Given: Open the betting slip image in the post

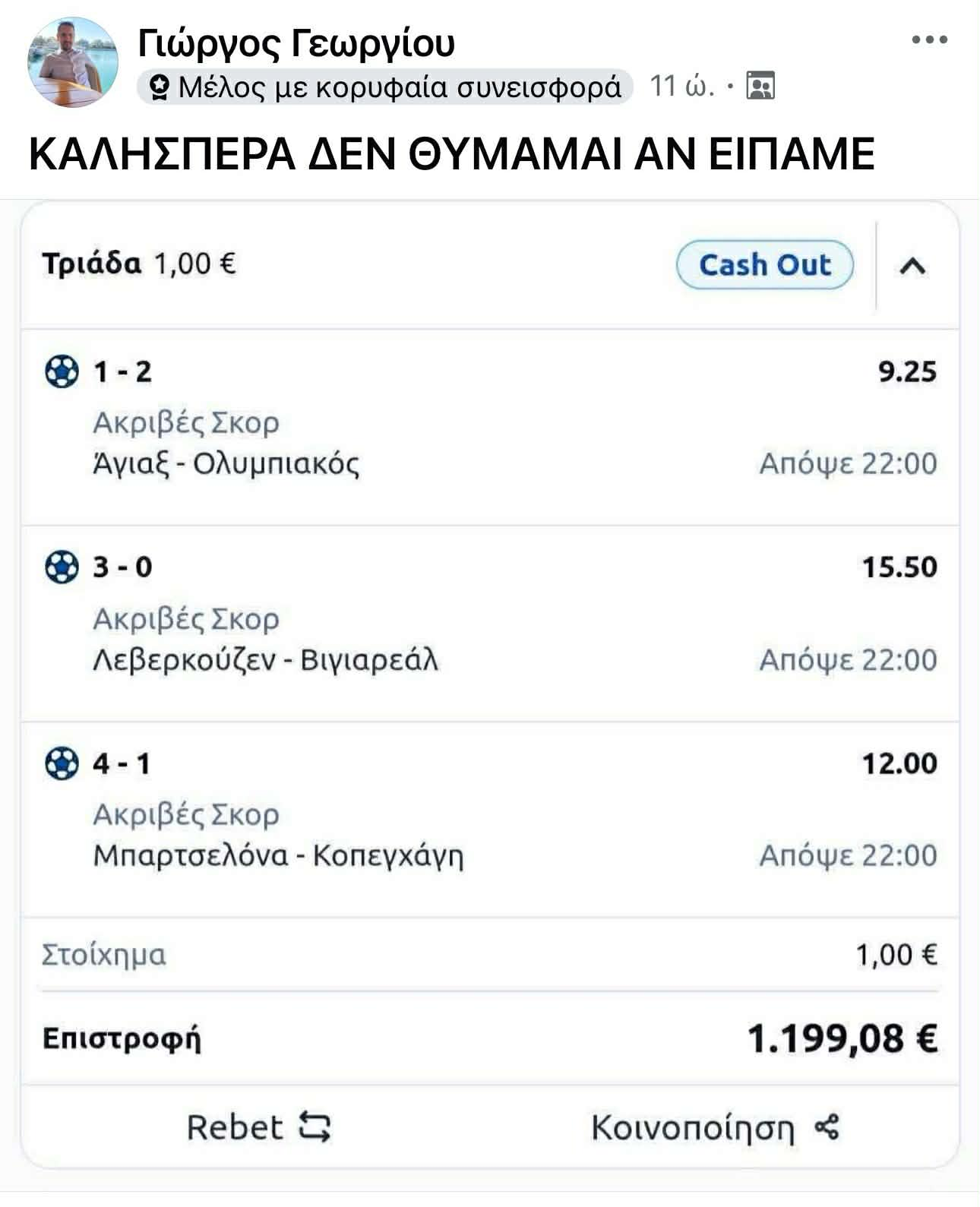Looking at the screenshot, I should pyautogui.click(x=490, y=684).
